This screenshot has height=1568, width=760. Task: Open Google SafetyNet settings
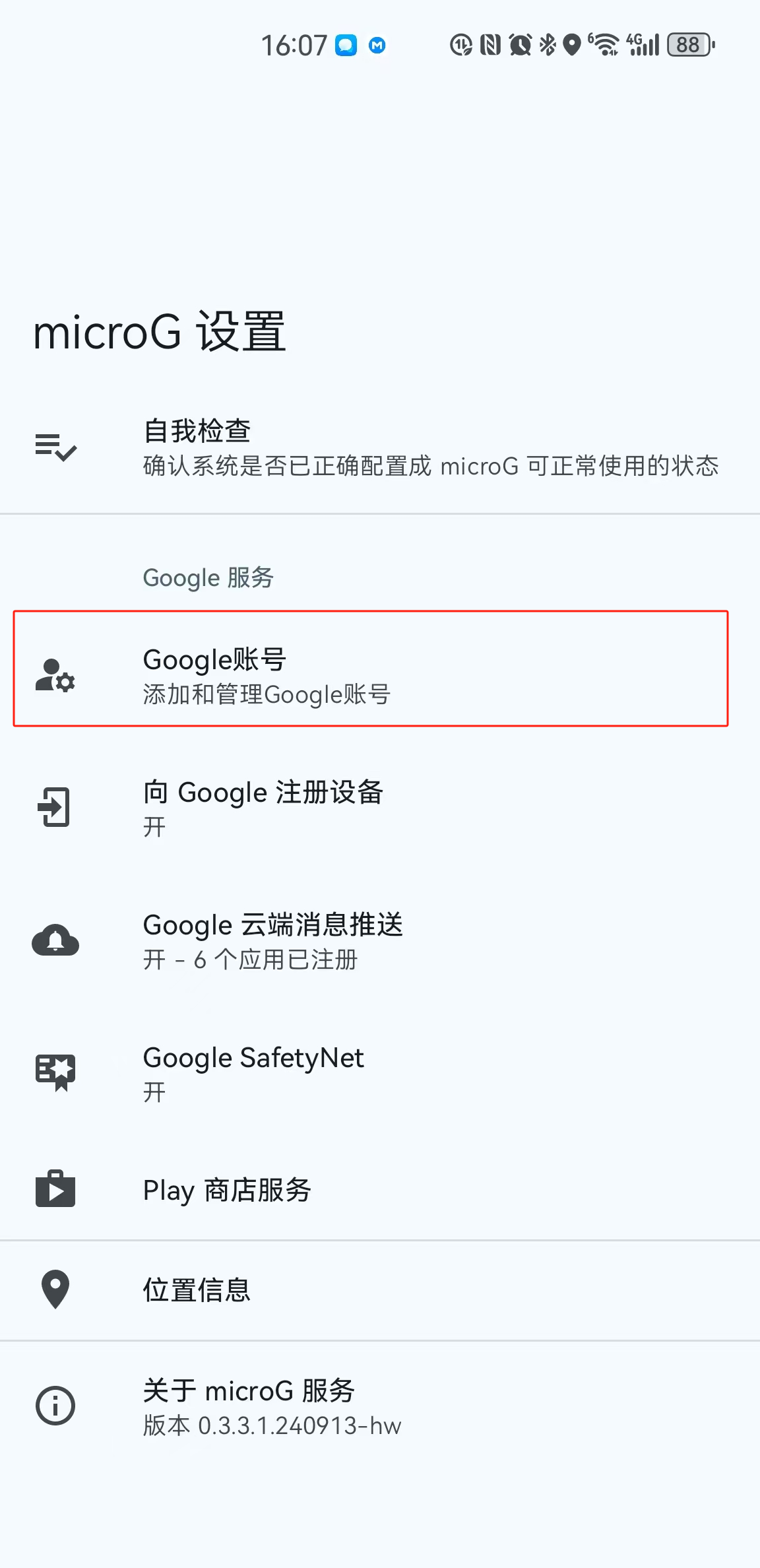tap(380, 1073)
